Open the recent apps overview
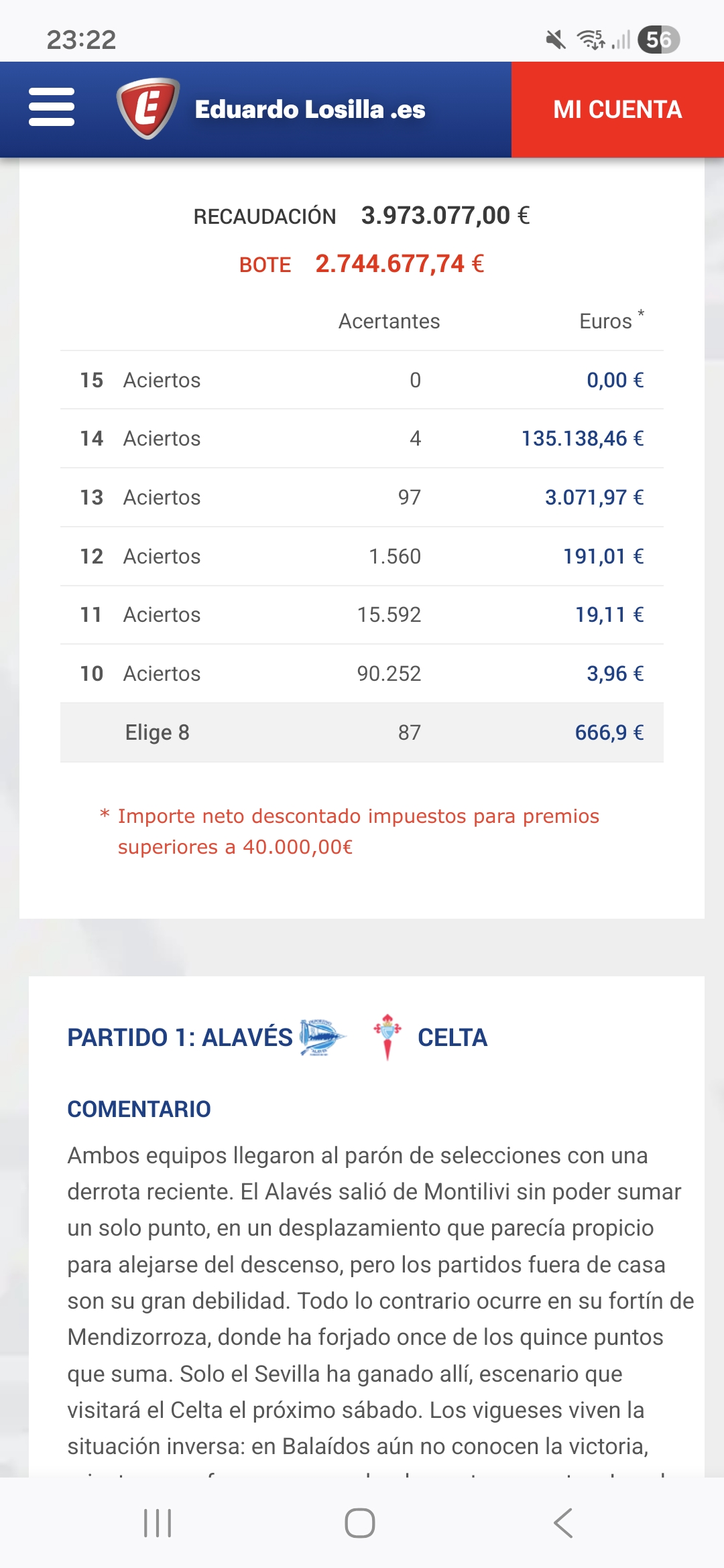Viewport: 724px width, 1568px height. (158, 1523)
